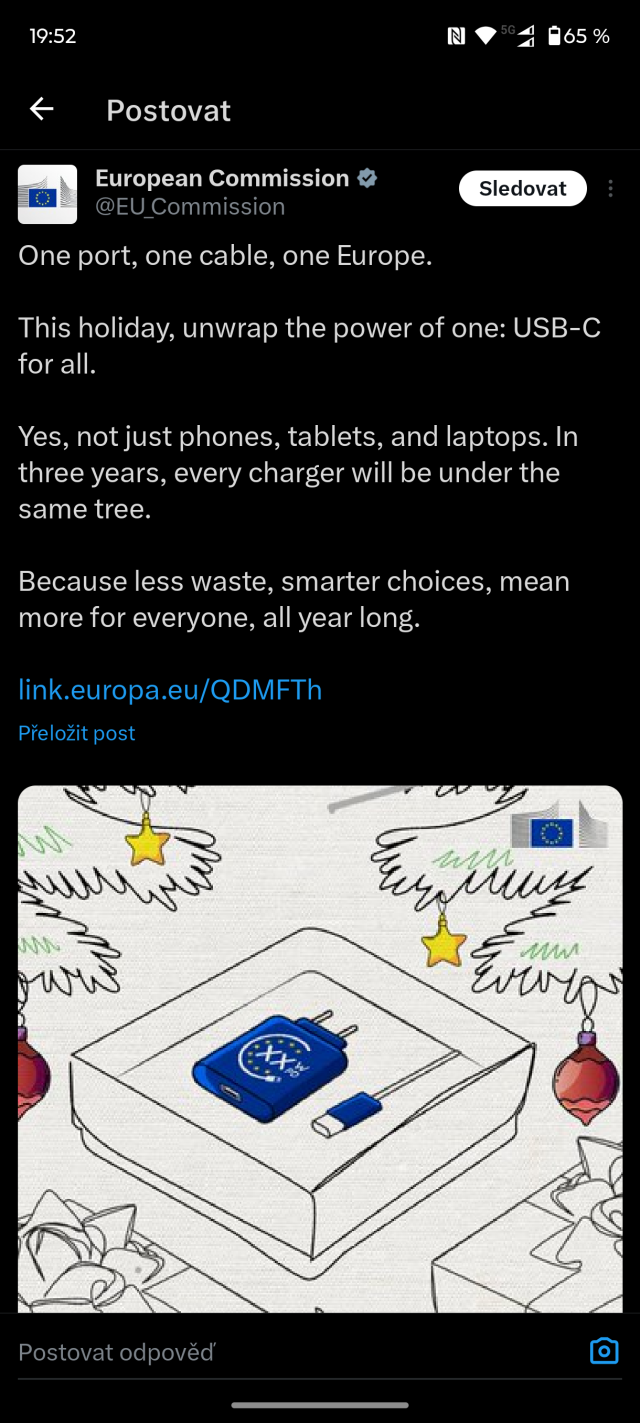Open the @EU_Commission handle
This screenshot has height=1423, width=640.
190,207
